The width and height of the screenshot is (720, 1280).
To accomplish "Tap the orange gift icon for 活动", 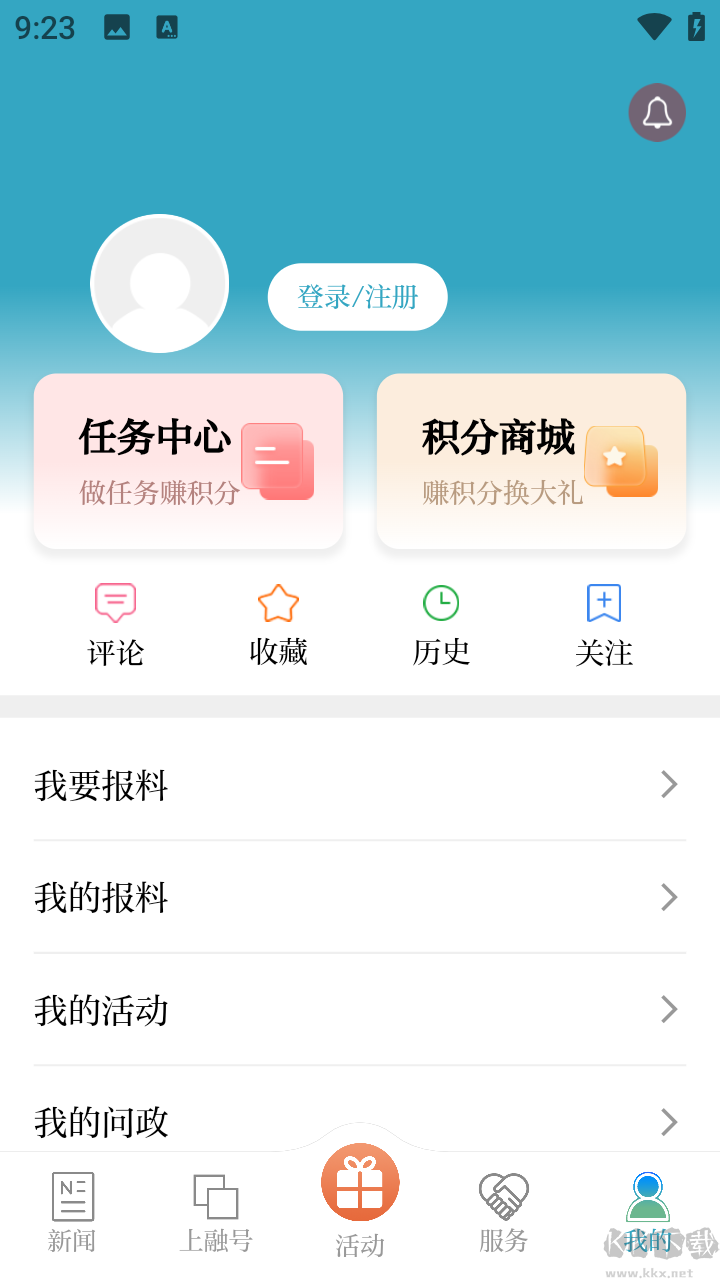I will pos(360,1181).
